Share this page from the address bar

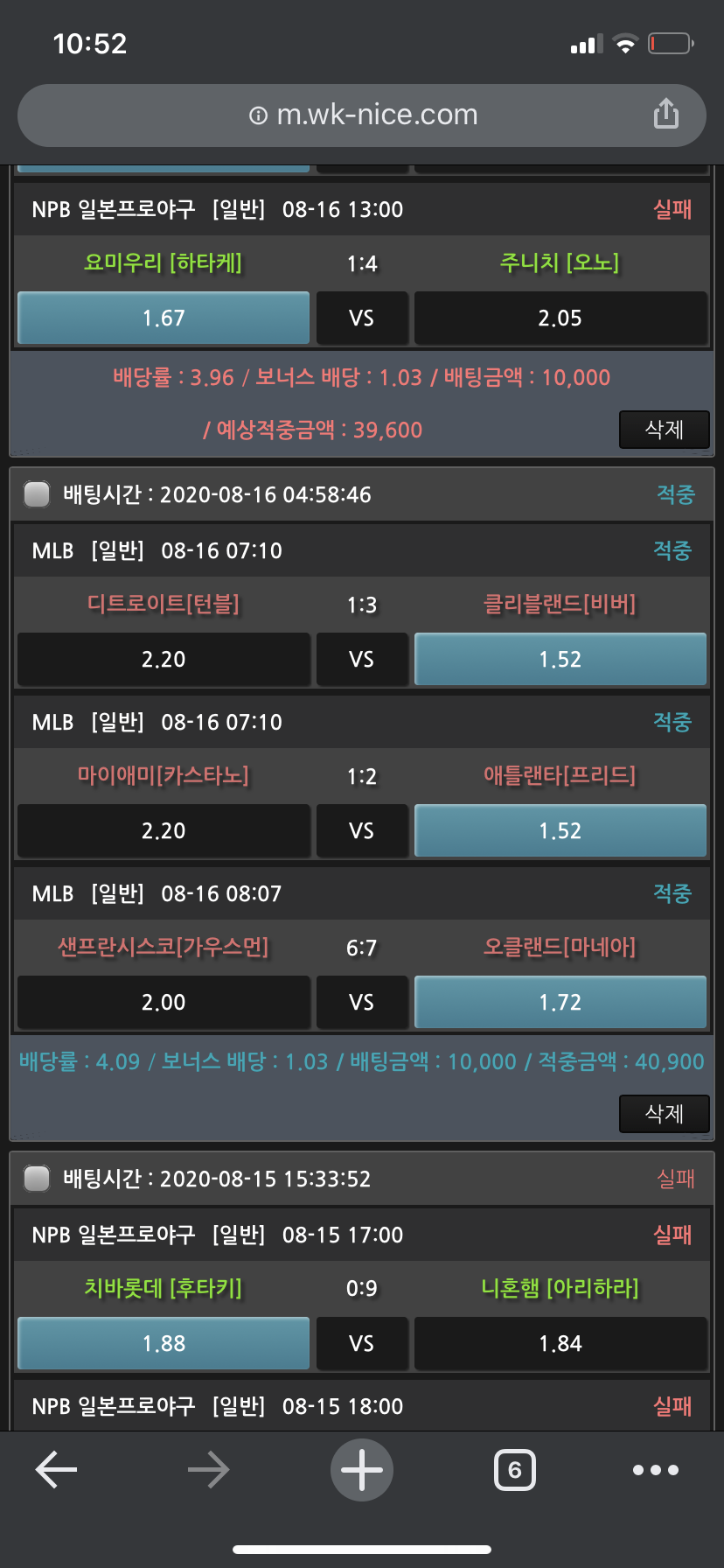[665, 114]
